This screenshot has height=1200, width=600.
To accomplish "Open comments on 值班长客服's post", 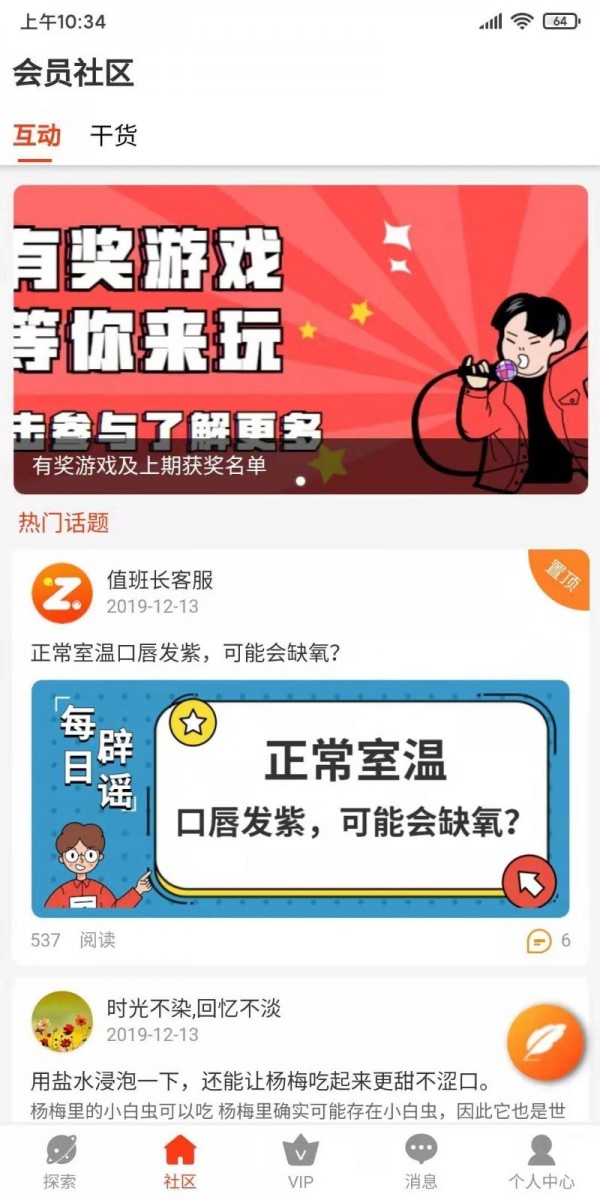I will [548, 940].
